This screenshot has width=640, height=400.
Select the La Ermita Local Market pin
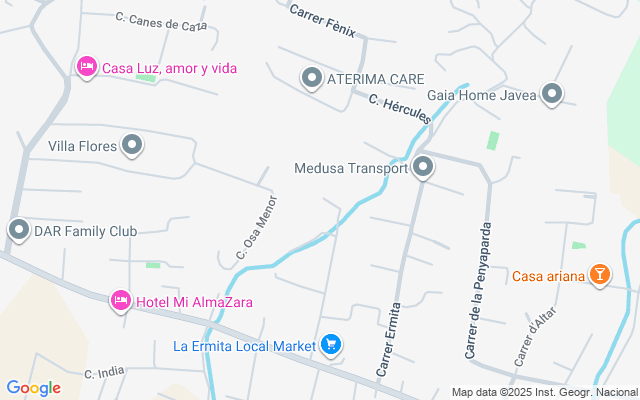[x=332, y=346]
